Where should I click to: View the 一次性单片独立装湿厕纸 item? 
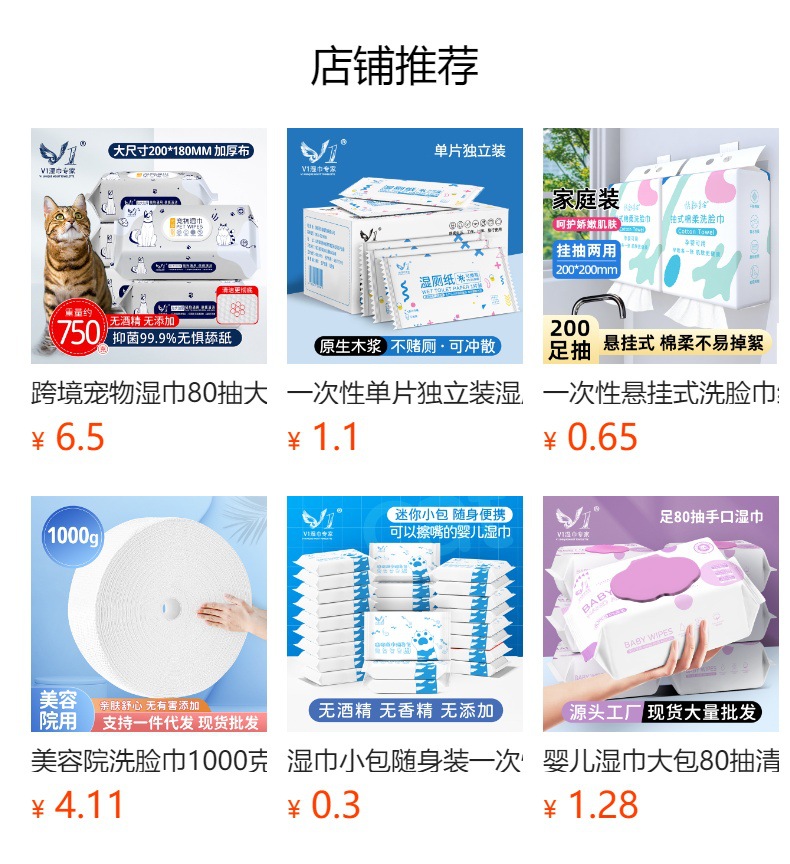pos(404,246)
